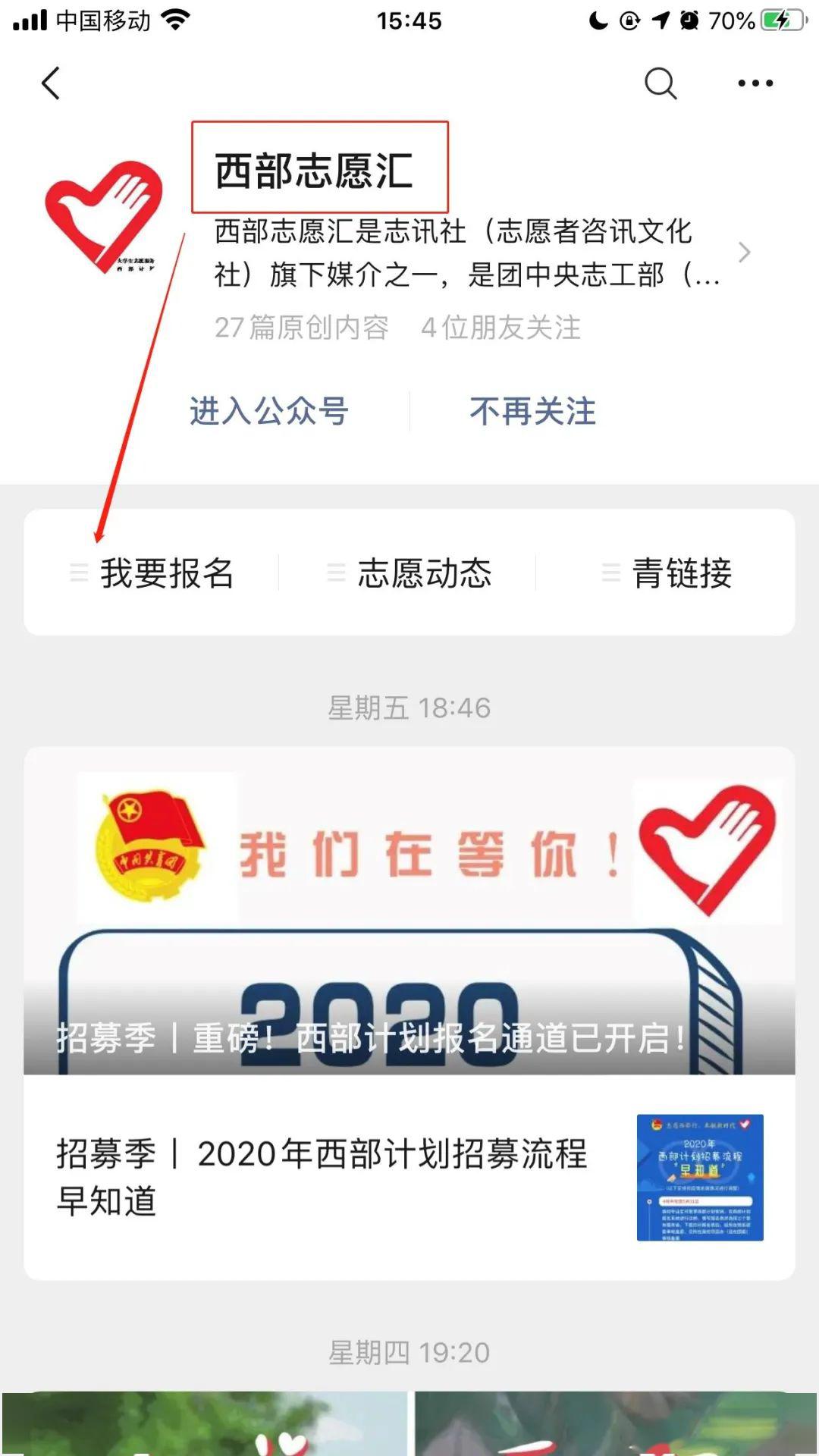
Task: Open the three-dot overflow menu
Action: (x=755, y=83)
